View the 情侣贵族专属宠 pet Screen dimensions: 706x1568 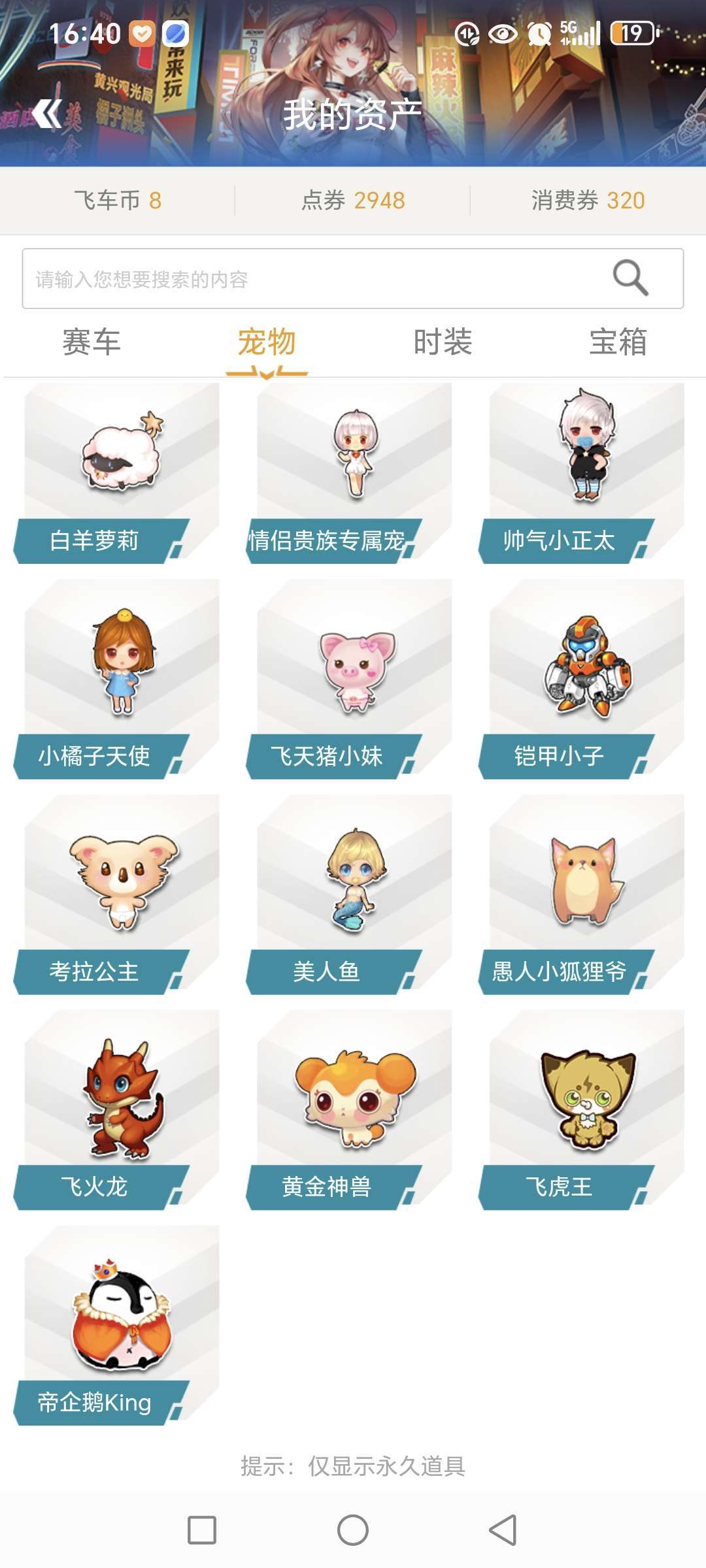pyautogui.click(x=354, y=472)
